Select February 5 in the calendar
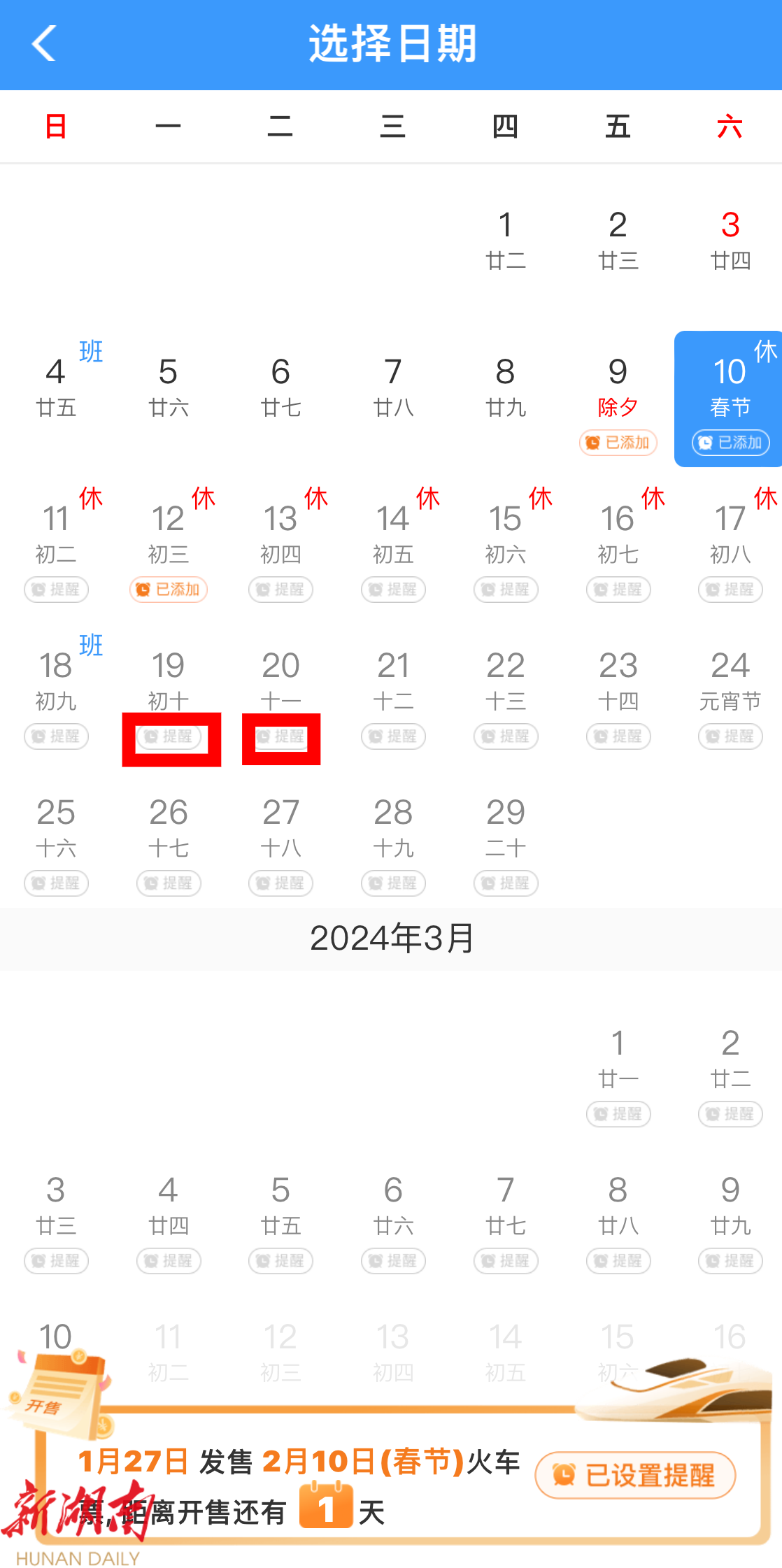 tap(168, 386)
